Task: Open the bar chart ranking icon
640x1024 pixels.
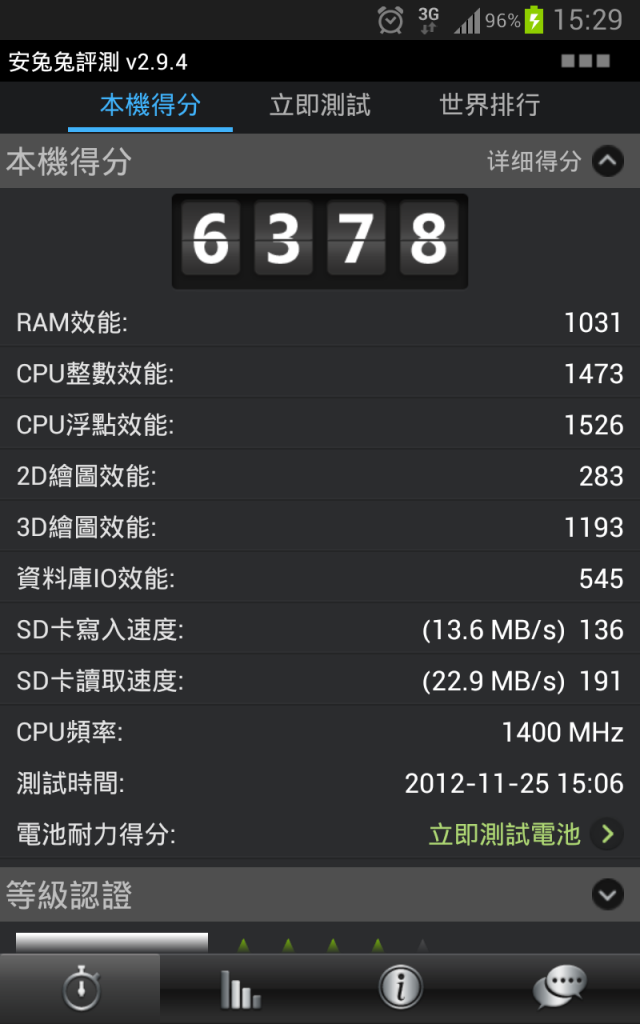Action: pyautogui.click(x=240, y=989)
